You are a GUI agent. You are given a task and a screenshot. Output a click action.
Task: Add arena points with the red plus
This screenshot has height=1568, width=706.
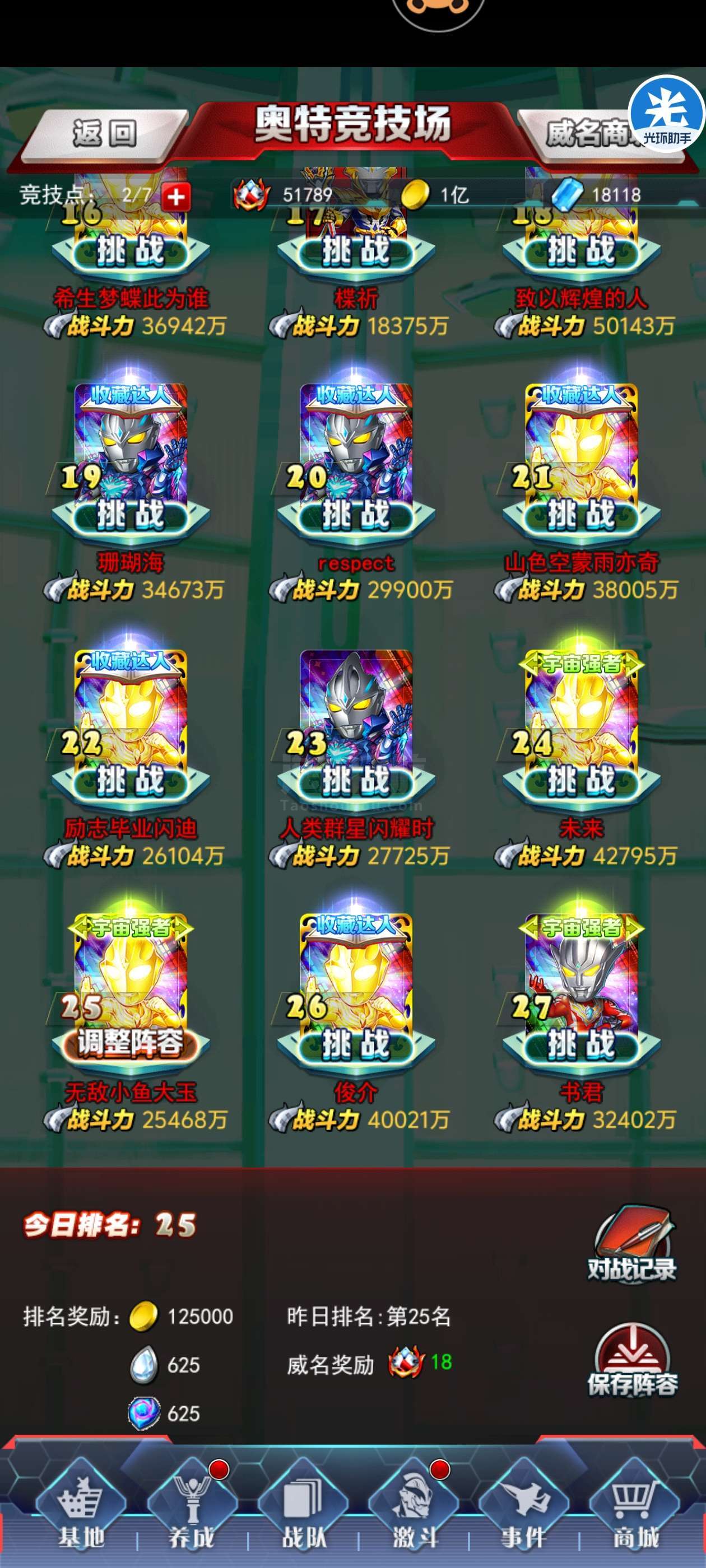coord(175,196)
